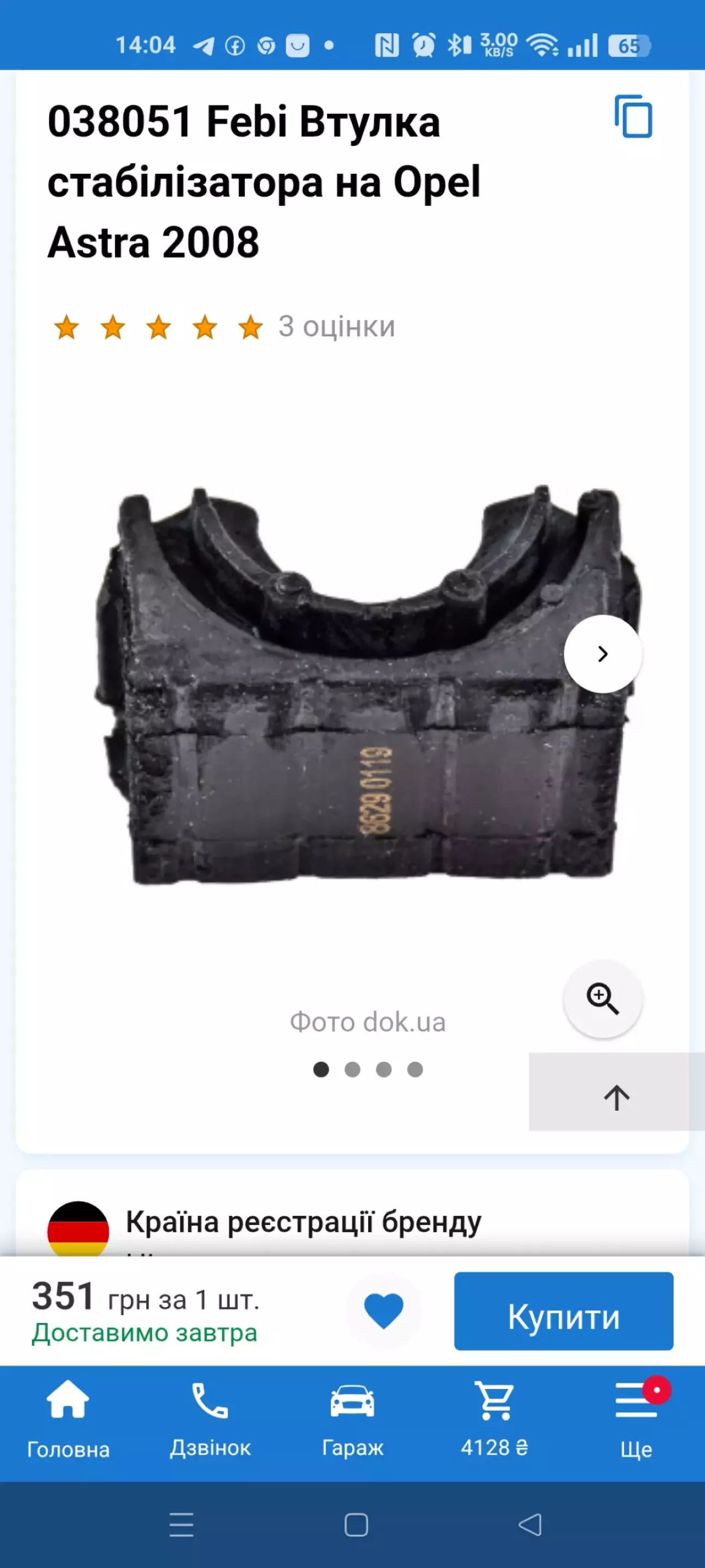This screenshot has width=705, height=1568.
Task: Jump back to top with the arrow button
Action: [x=616, y=1097]
